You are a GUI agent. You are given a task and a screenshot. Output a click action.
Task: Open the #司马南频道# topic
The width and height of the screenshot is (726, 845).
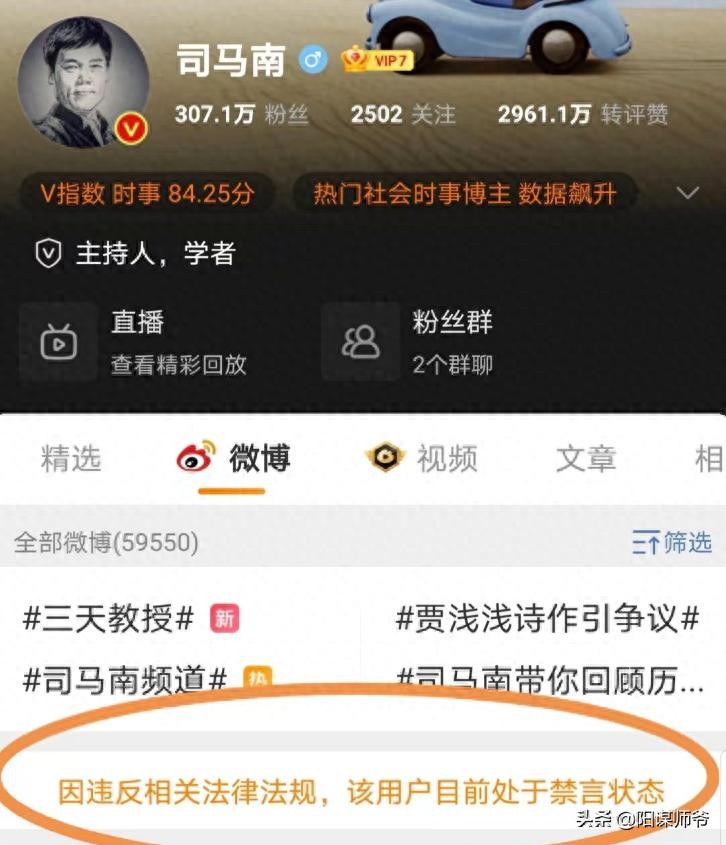[x=125, y=681]
